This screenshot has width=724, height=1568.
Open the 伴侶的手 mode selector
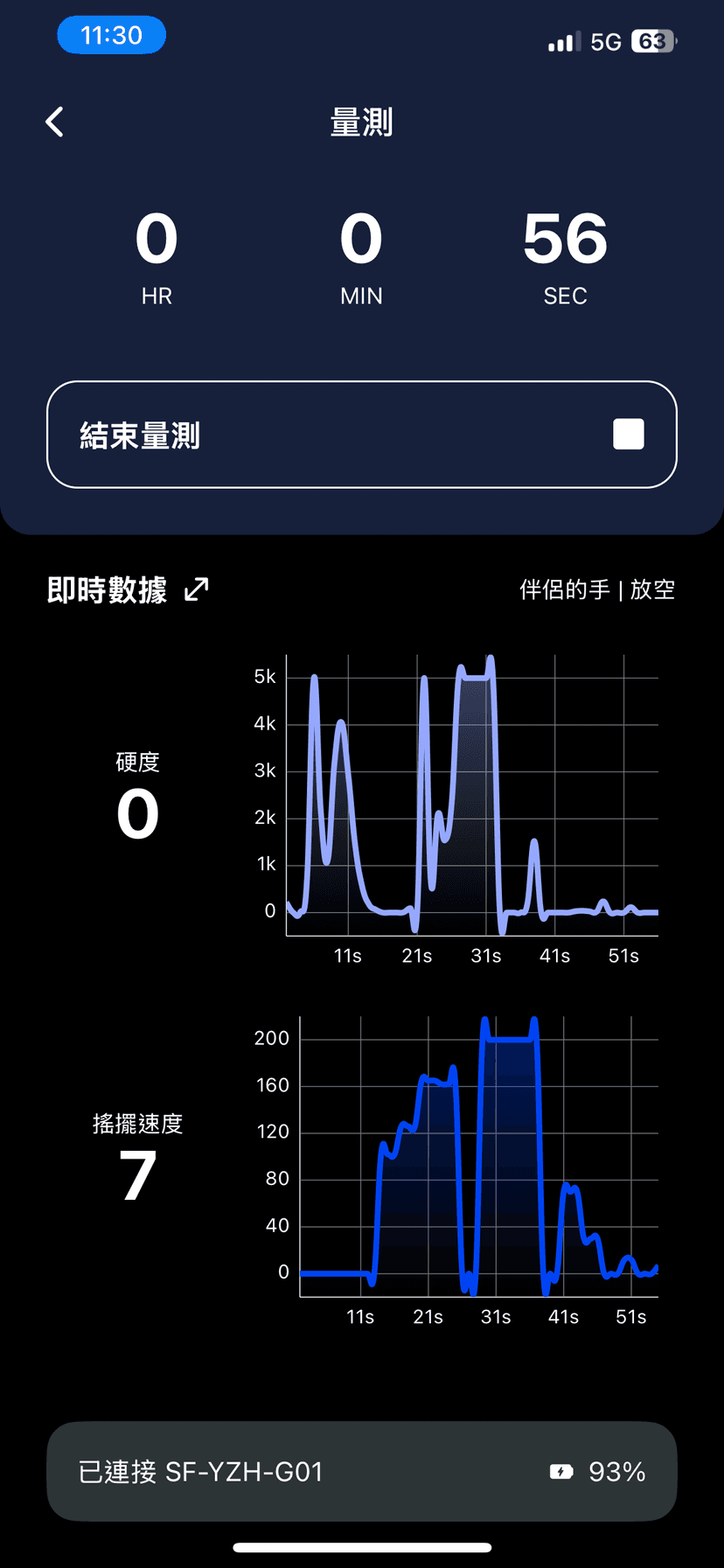[x=564, y=589]
